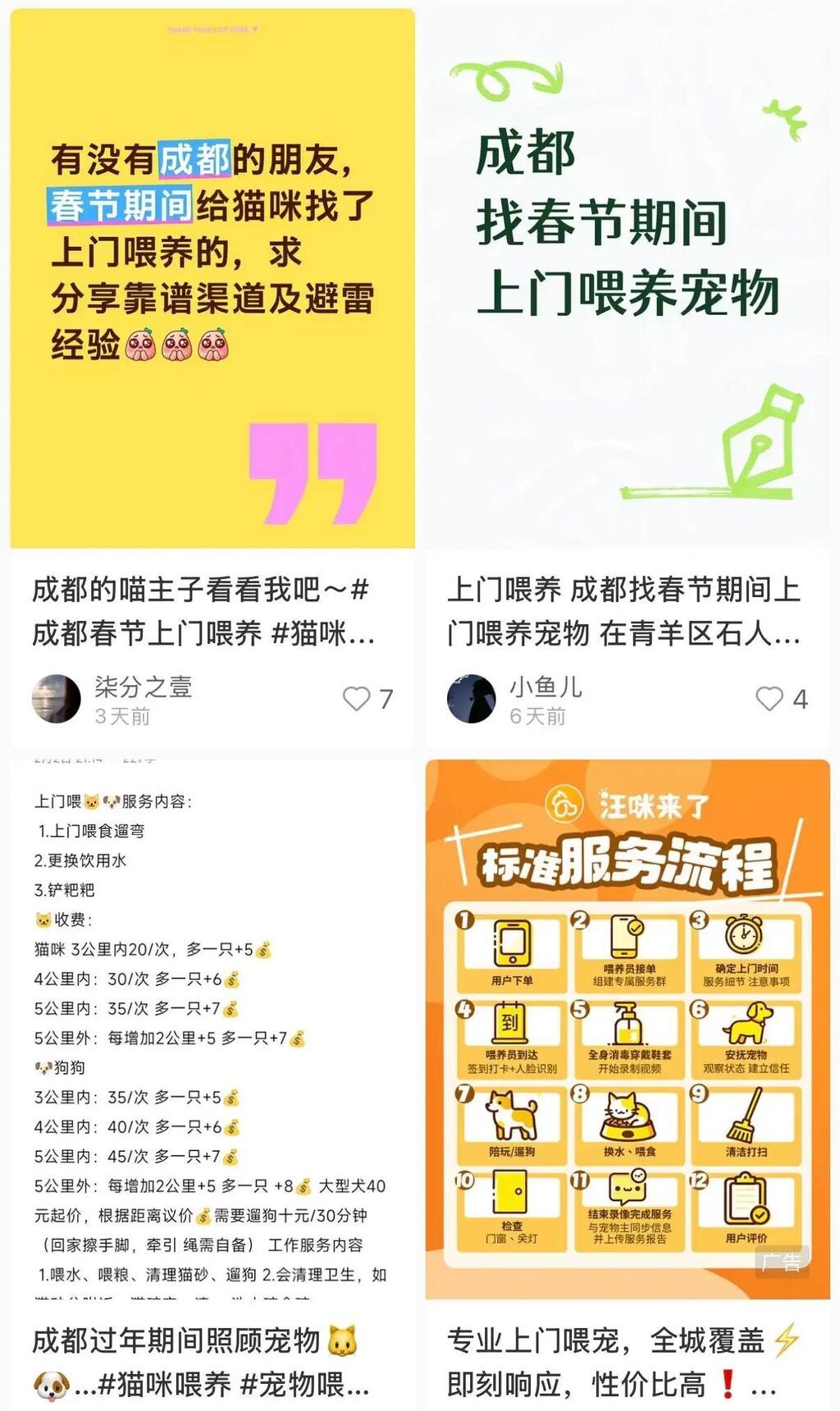Image resolution: width=840 pixels, height=1411 pixels.
Task: Like the post by 小鱼儿
Action: 769,699
